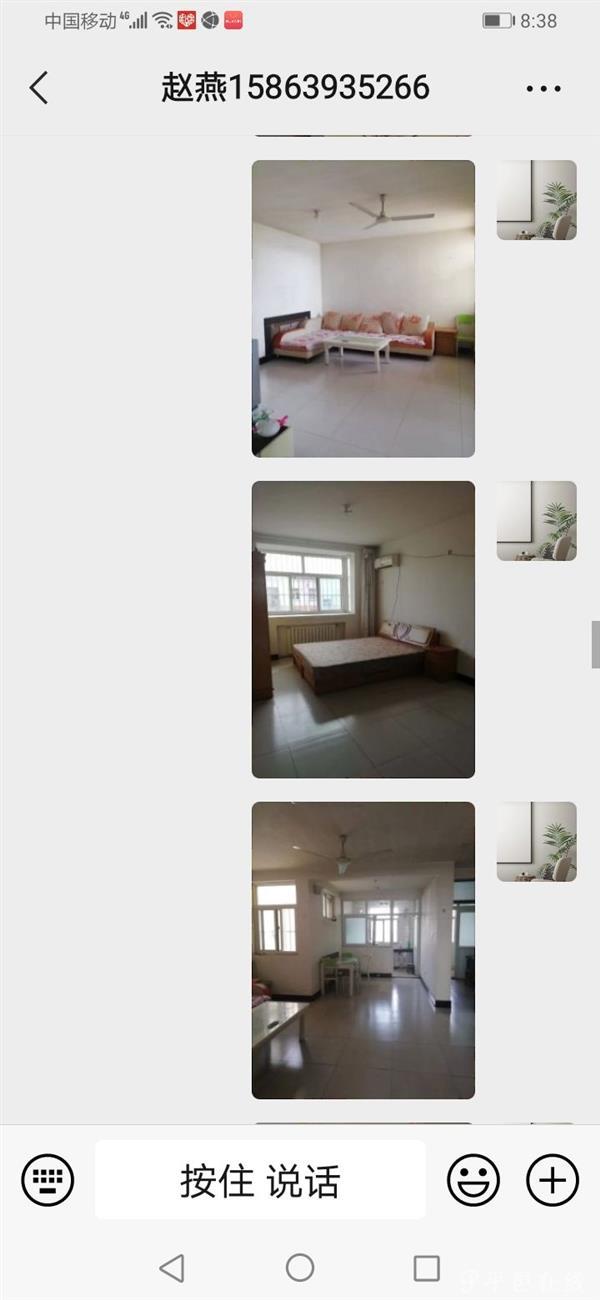Tap the avatar beside the dining area photo
This screenshot has height=1300, width=600.
coord(536,842)
